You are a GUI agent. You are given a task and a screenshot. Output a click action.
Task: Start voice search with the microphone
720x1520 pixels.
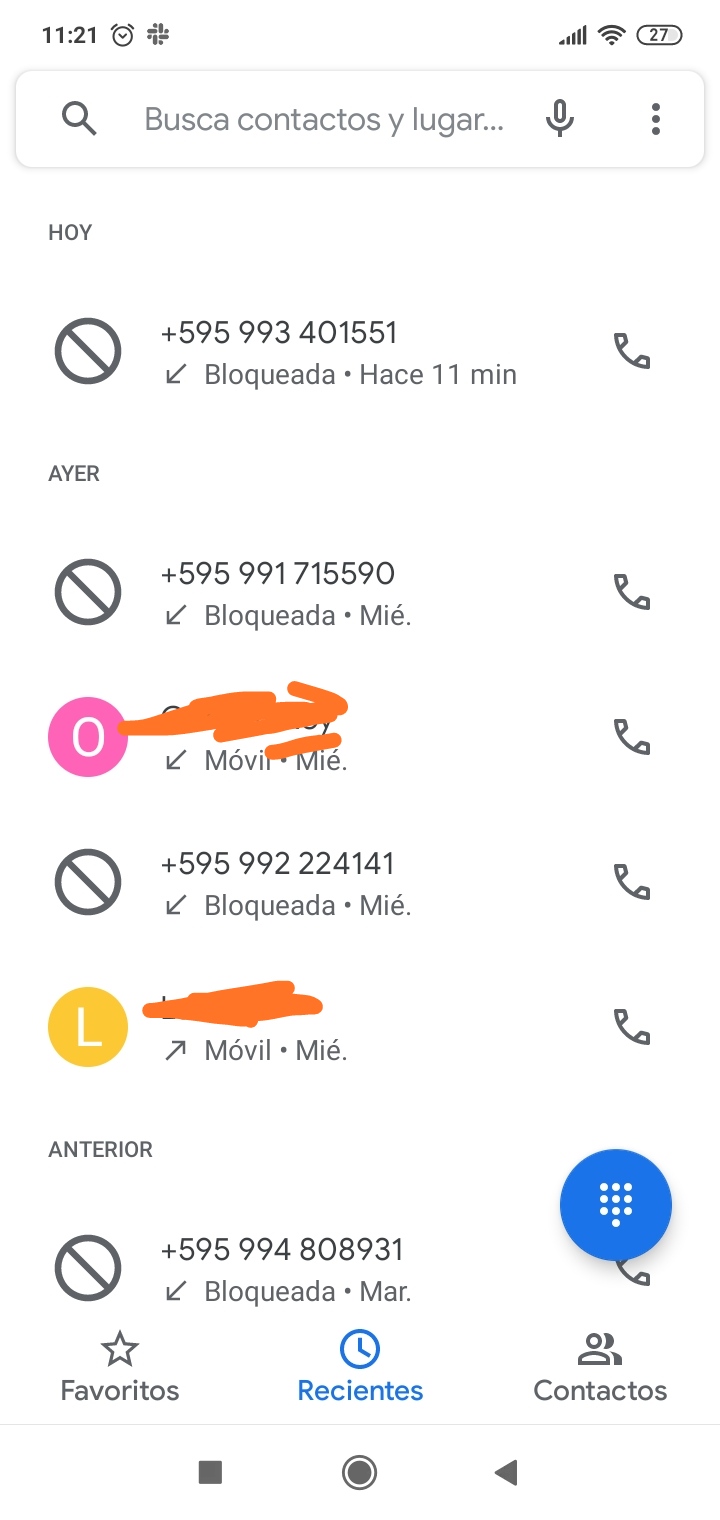(560, 119)
